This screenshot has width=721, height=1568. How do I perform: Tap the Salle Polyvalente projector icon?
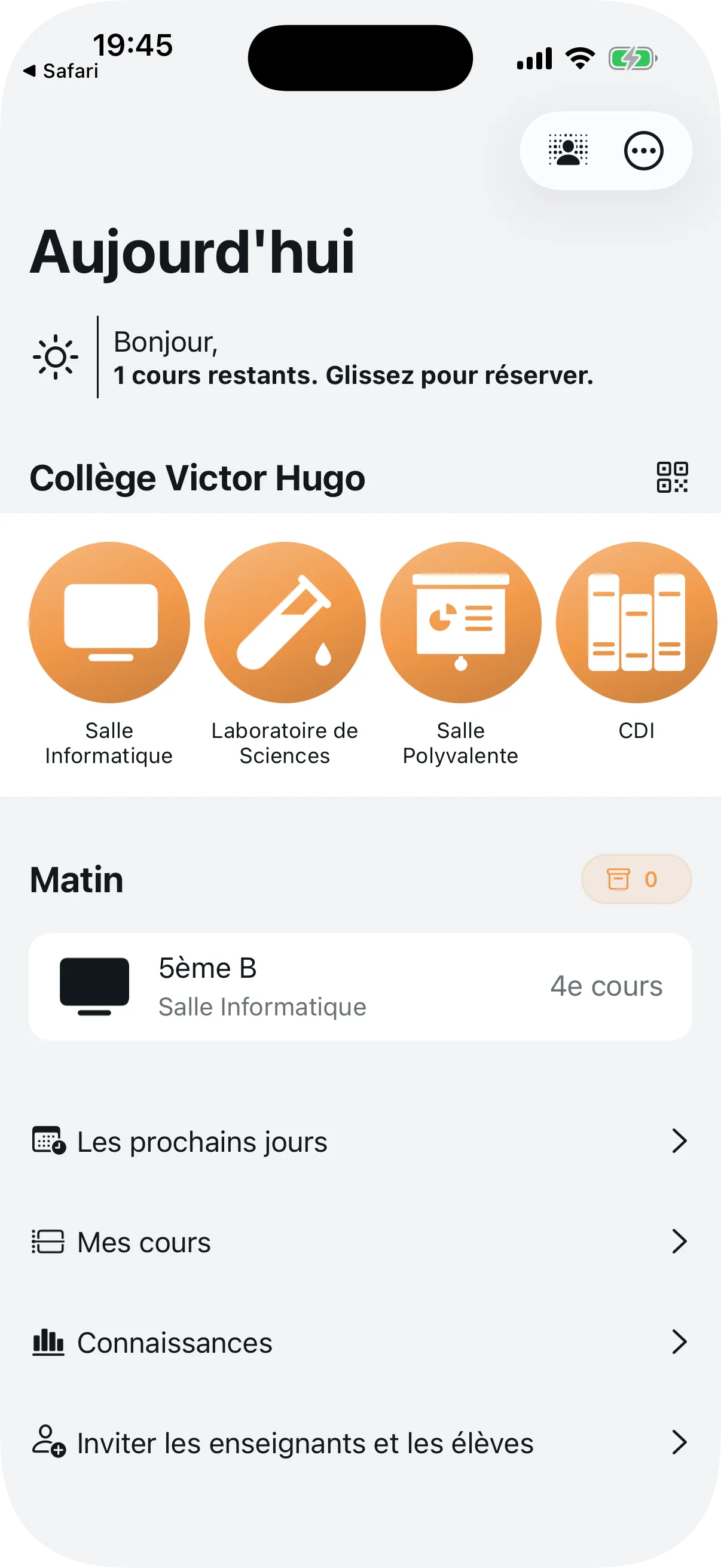[460, 622]
